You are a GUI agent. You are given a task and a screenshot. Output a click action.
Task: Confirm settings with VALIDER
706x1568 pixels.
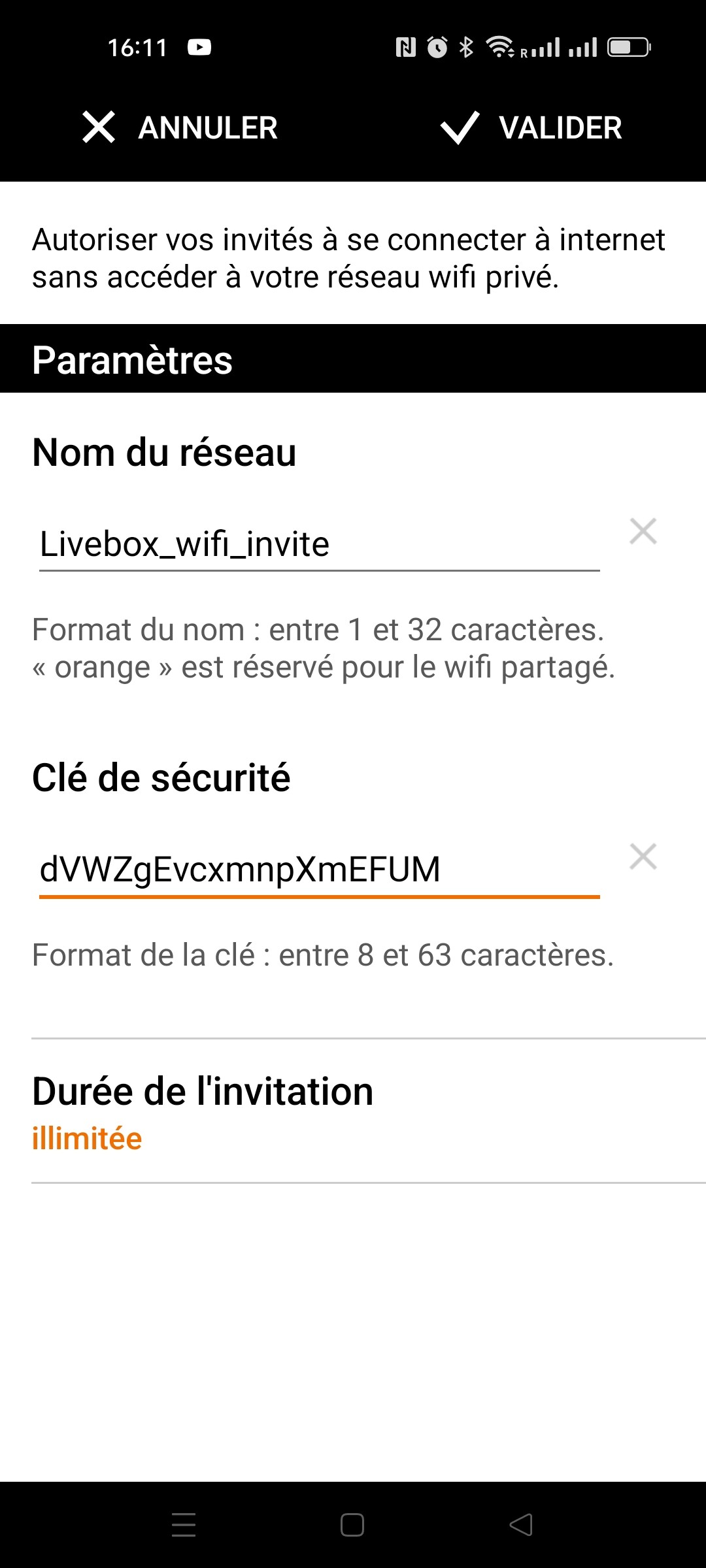(x=531, y=127)
